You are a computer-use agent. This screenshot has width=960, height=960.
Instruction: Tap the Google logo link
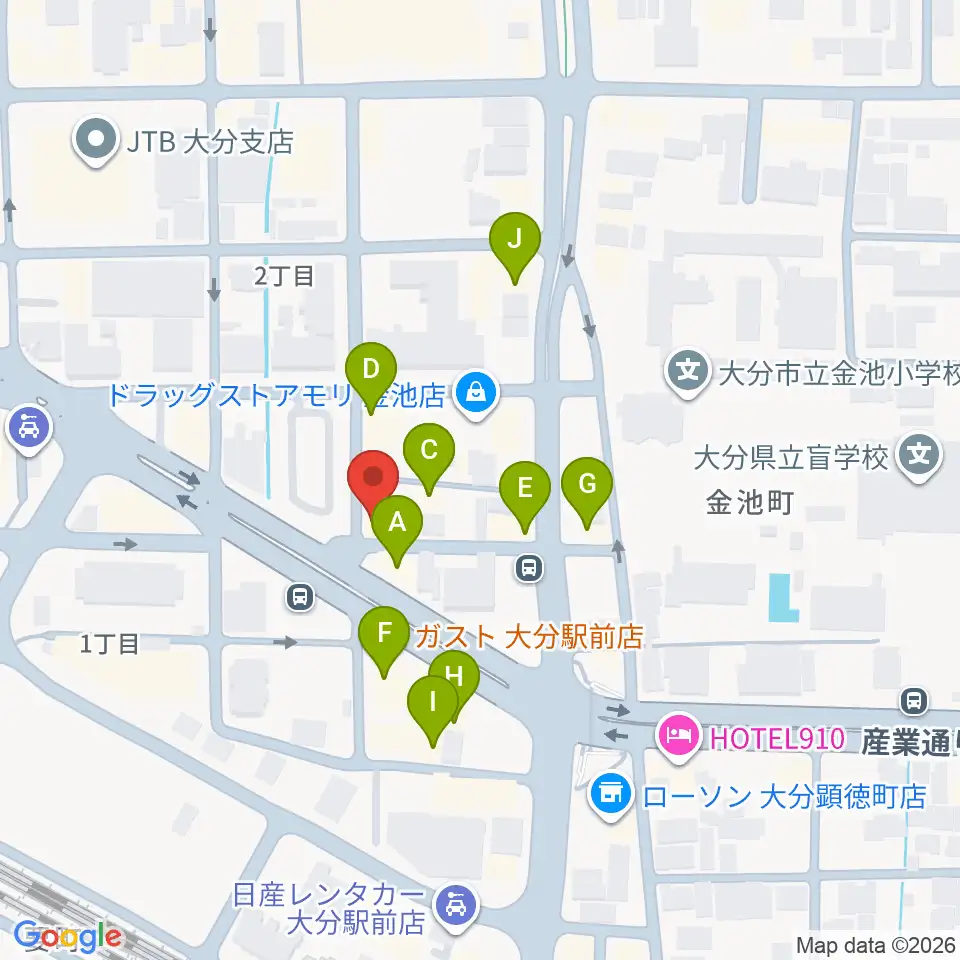click(x=67, y=937)
